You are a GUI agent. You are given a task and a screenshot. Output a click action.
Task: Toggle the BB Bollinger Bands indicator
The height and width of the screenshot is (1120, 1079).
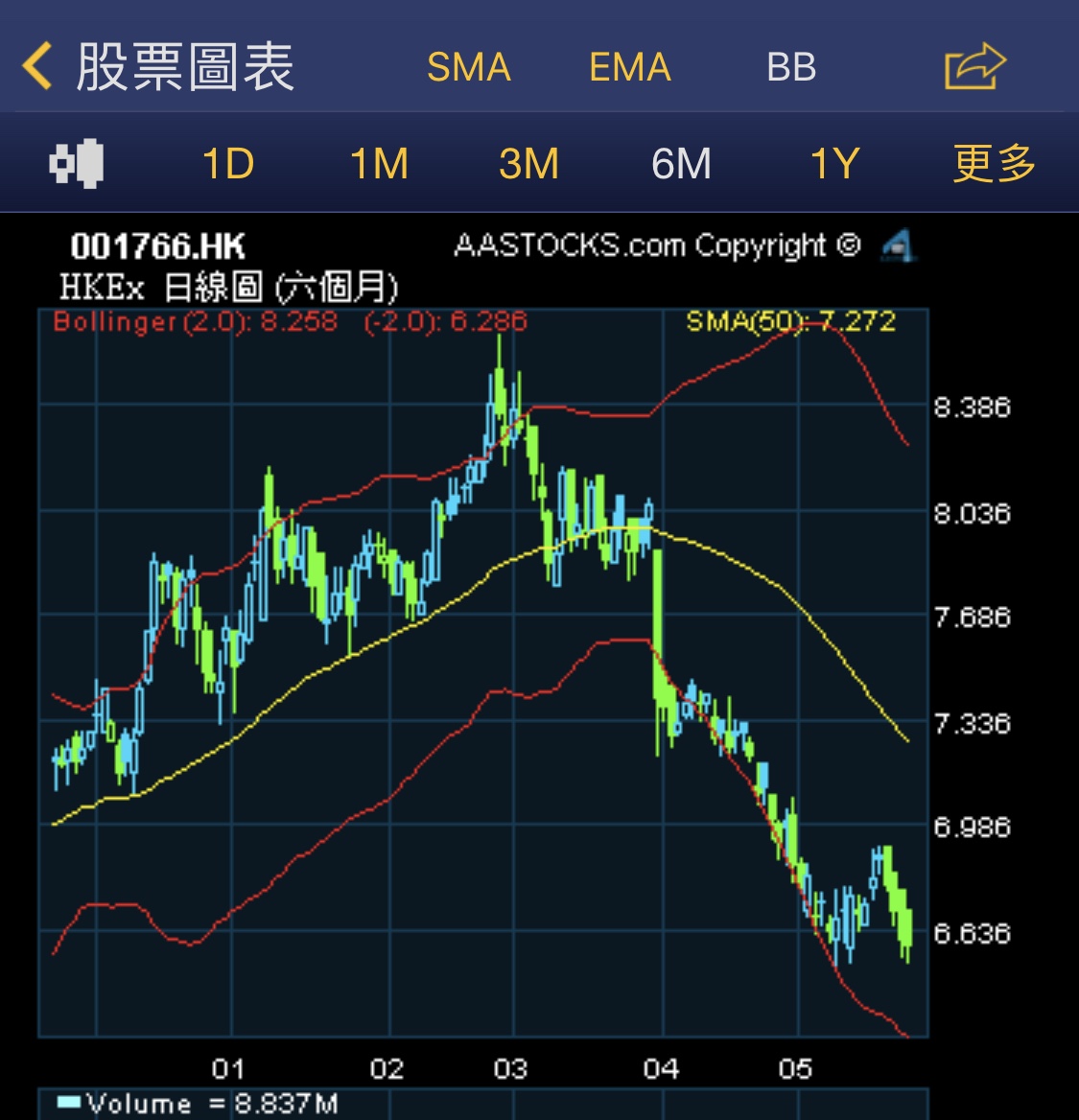(791, 67)
